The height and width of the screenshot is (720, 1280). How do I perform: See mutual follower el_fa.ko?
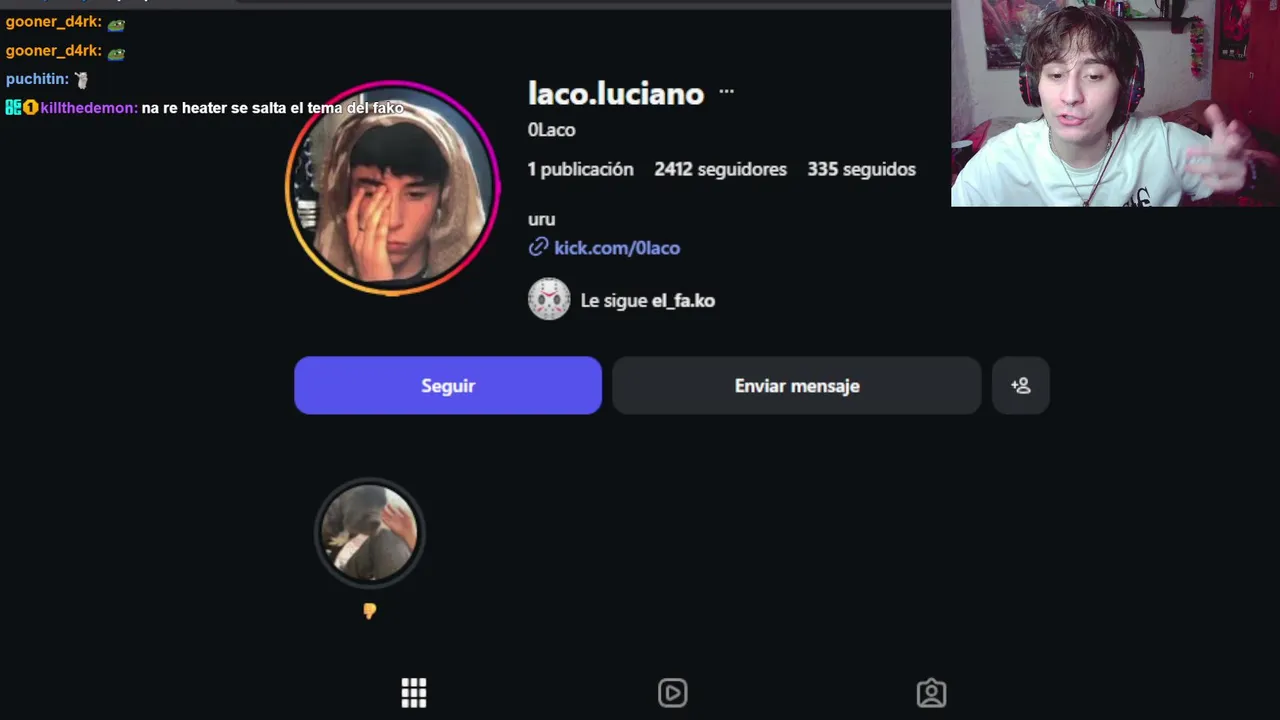click(x=647, y=301)
